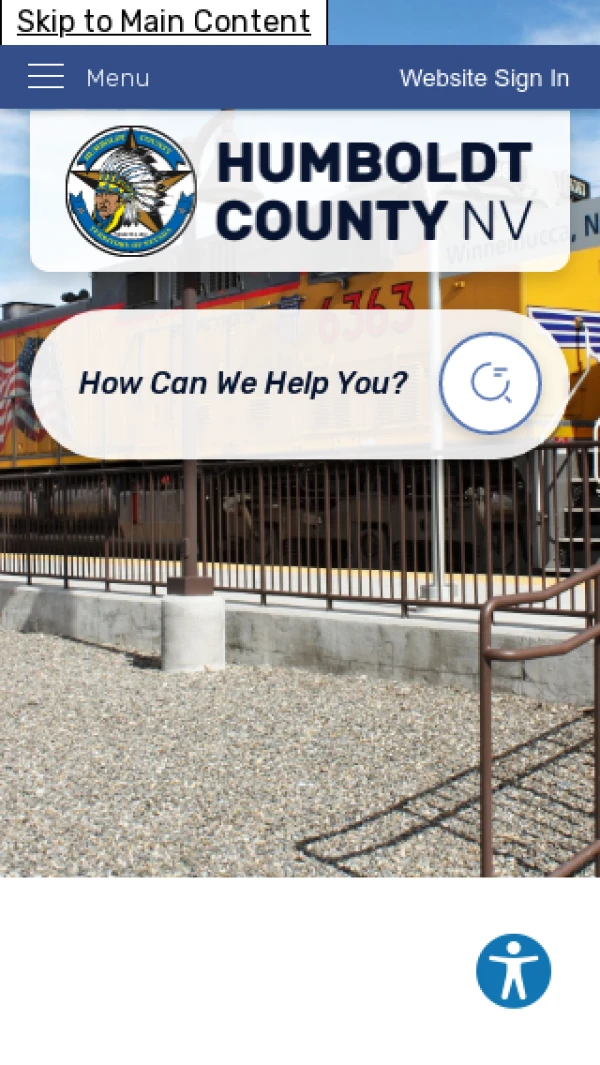Tap Website Sign In
Screen dimensions: 600x1065
pos(484,78)
